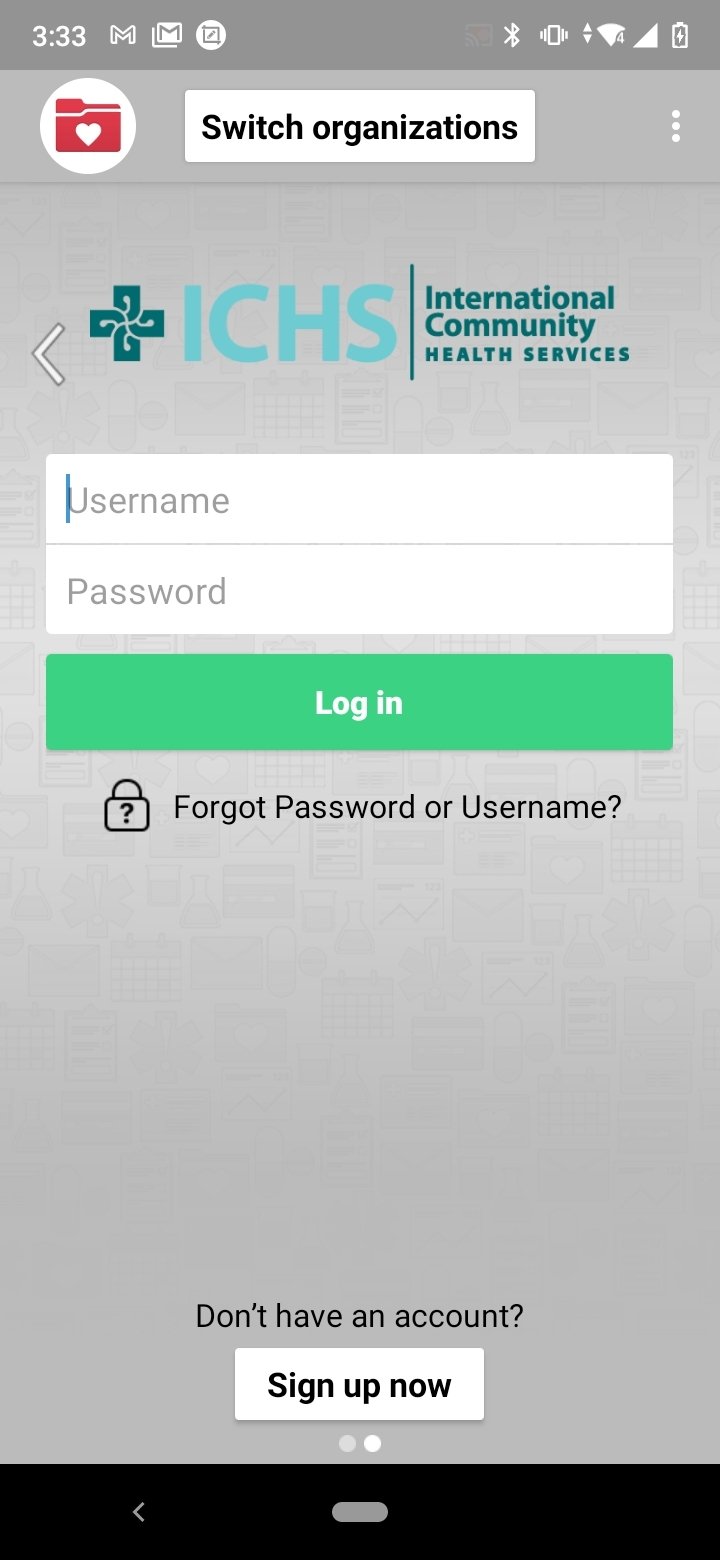Image resolution: width=720 pixels, height=1560 pixels.
Task: Open Forgot Password or Username link
Action: tap(397, 806)
